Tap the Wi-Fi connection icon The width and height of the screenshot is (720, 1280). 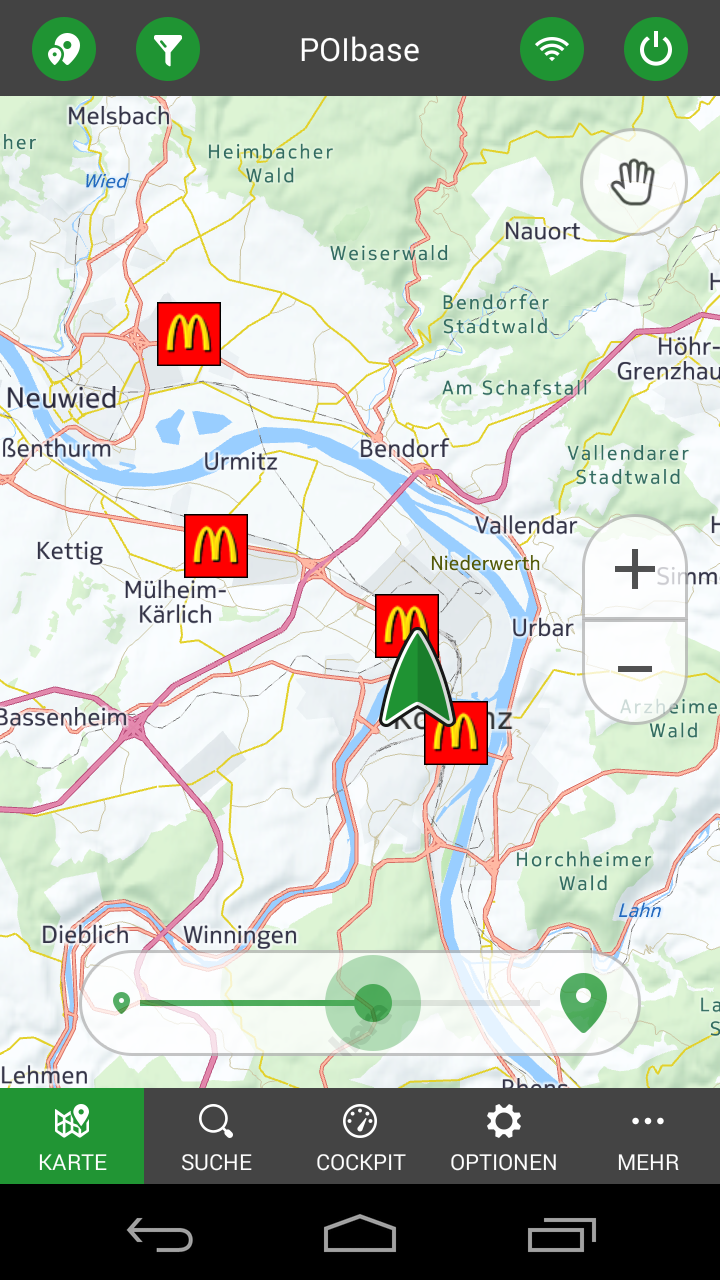tap(552, 49)
